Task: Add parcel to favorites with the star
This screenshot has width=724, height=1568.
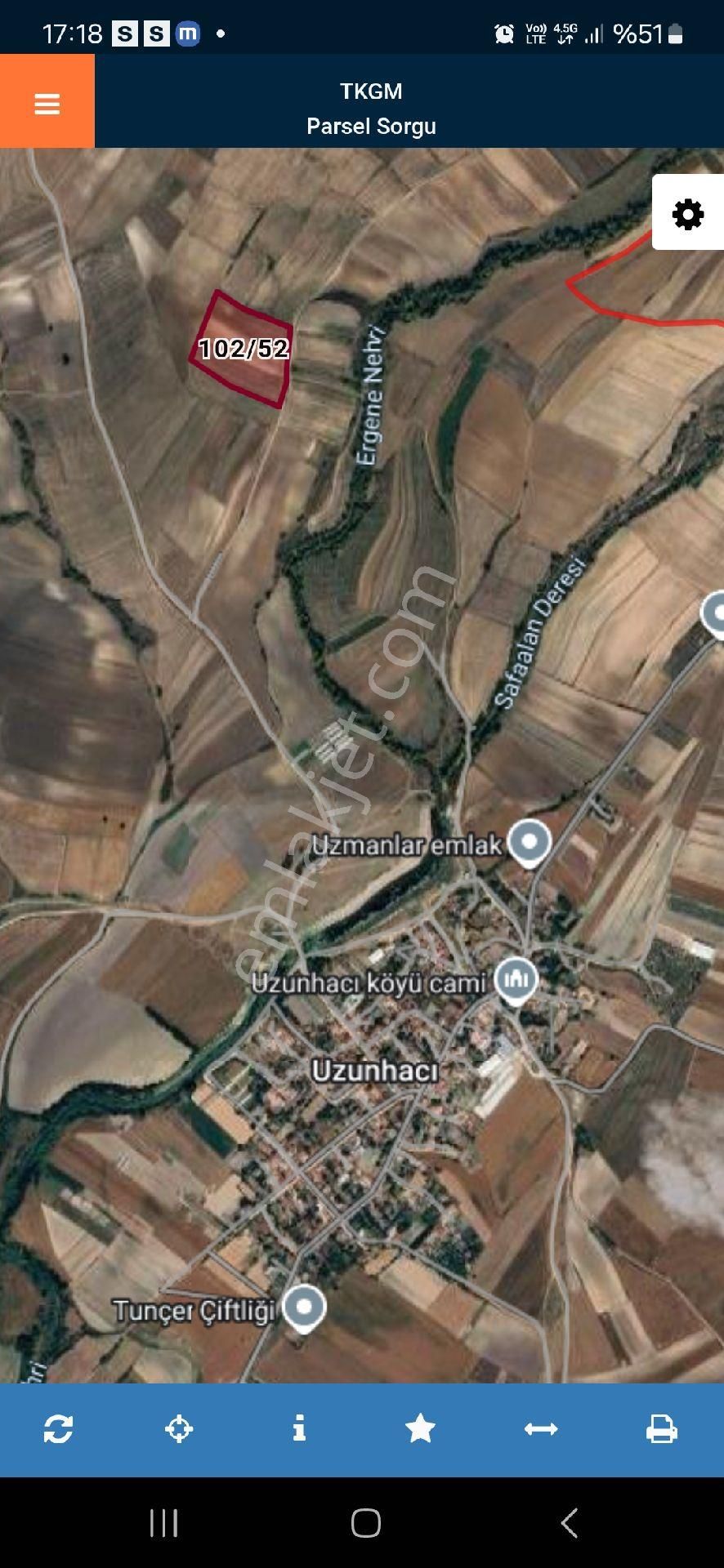Action: coord(420,1429)
